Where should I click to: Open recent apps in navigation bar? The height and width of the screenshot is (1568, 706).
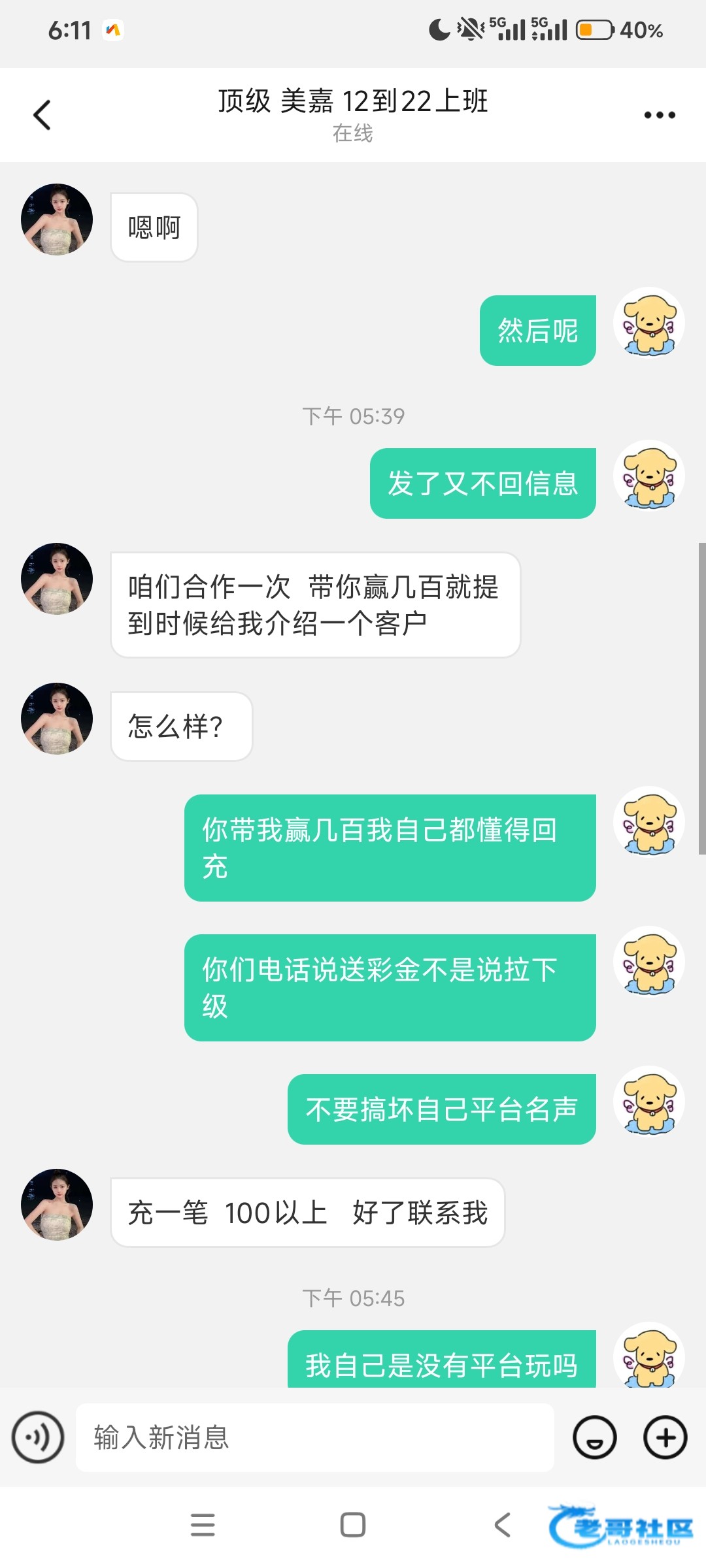203,1525
